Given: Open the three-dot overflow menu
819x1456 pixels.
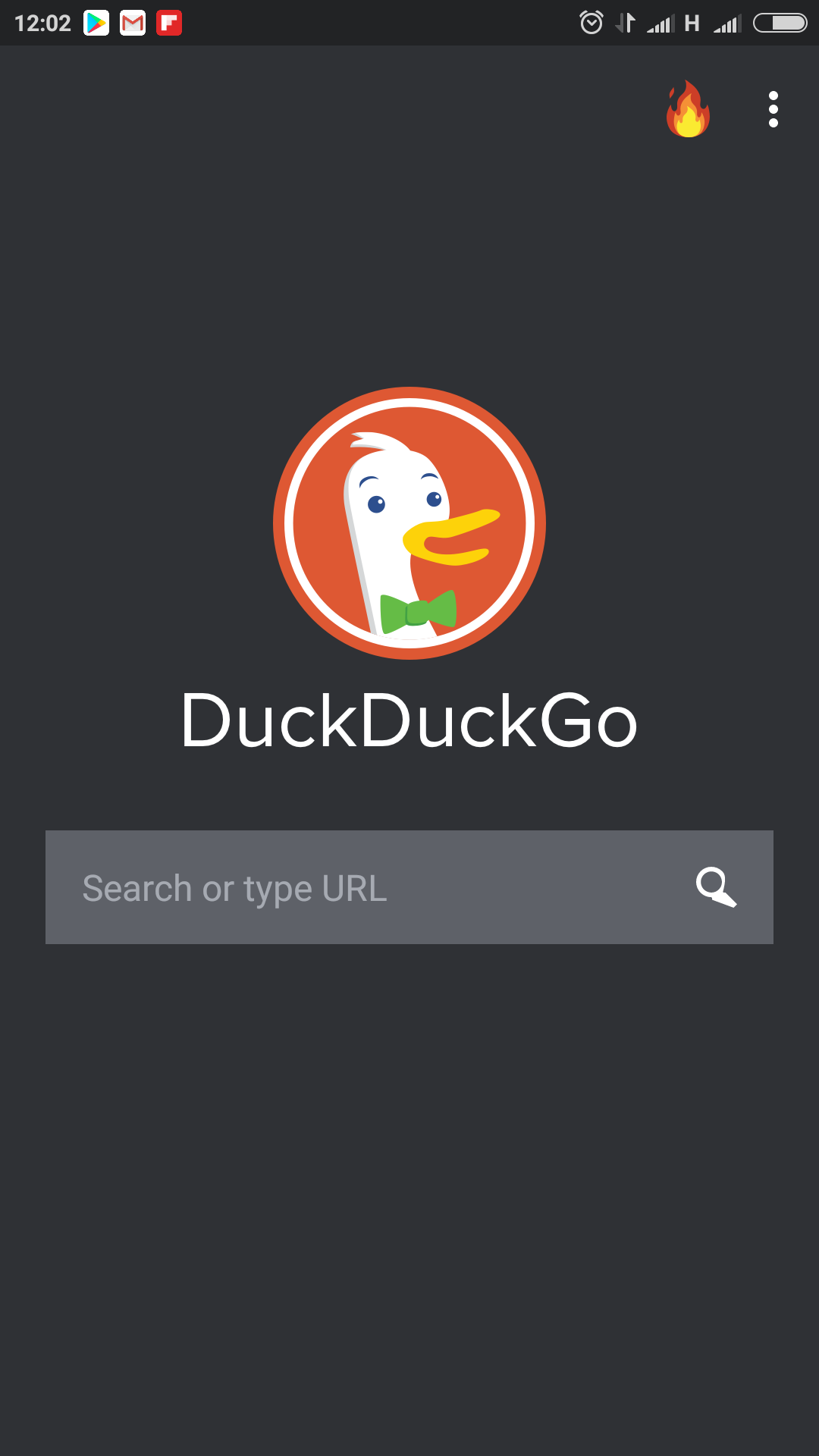Looking at the screenshot, I should 773,109.
